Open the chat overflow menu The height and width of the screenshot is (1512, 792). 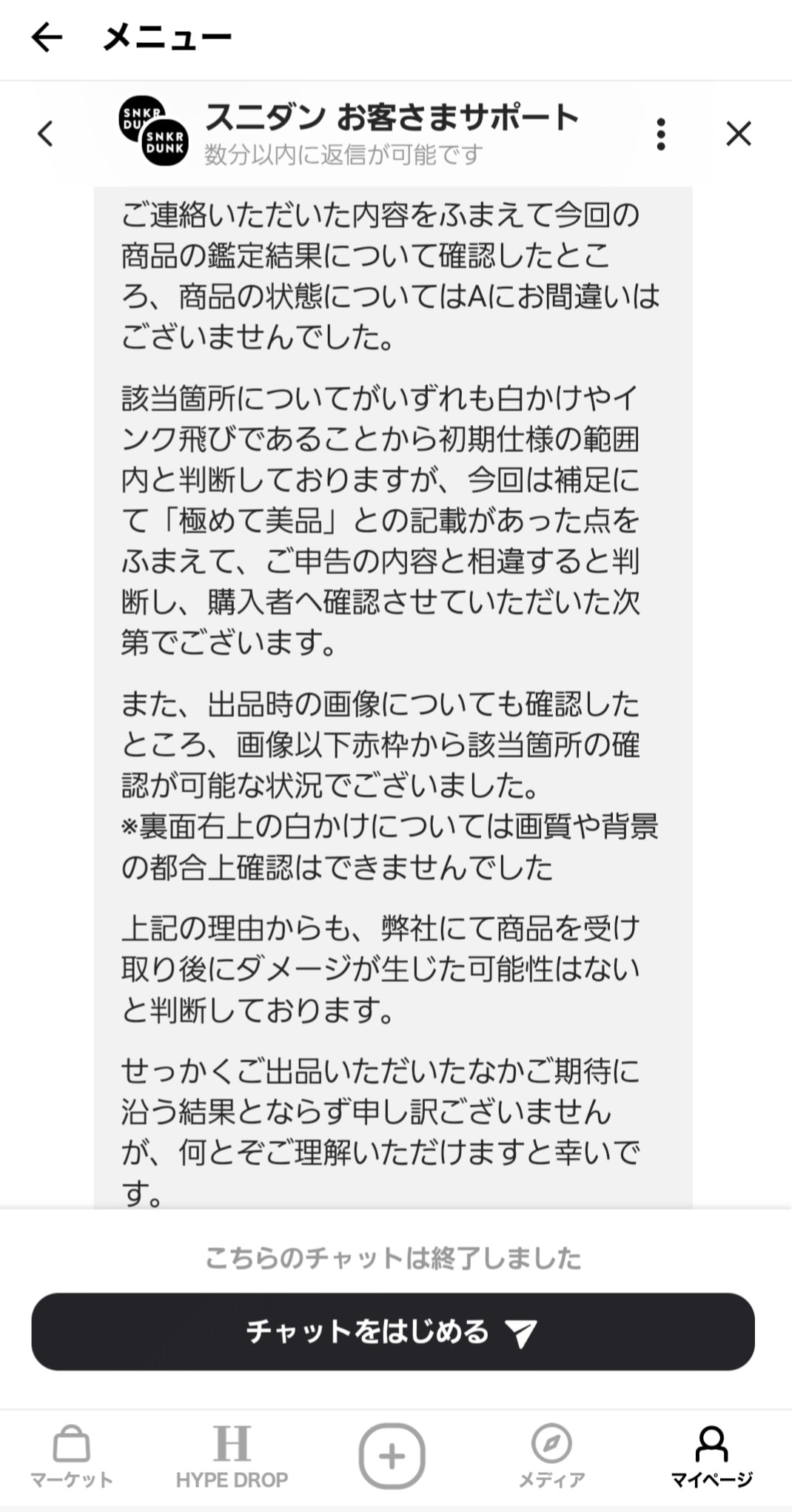coord(661,134)
